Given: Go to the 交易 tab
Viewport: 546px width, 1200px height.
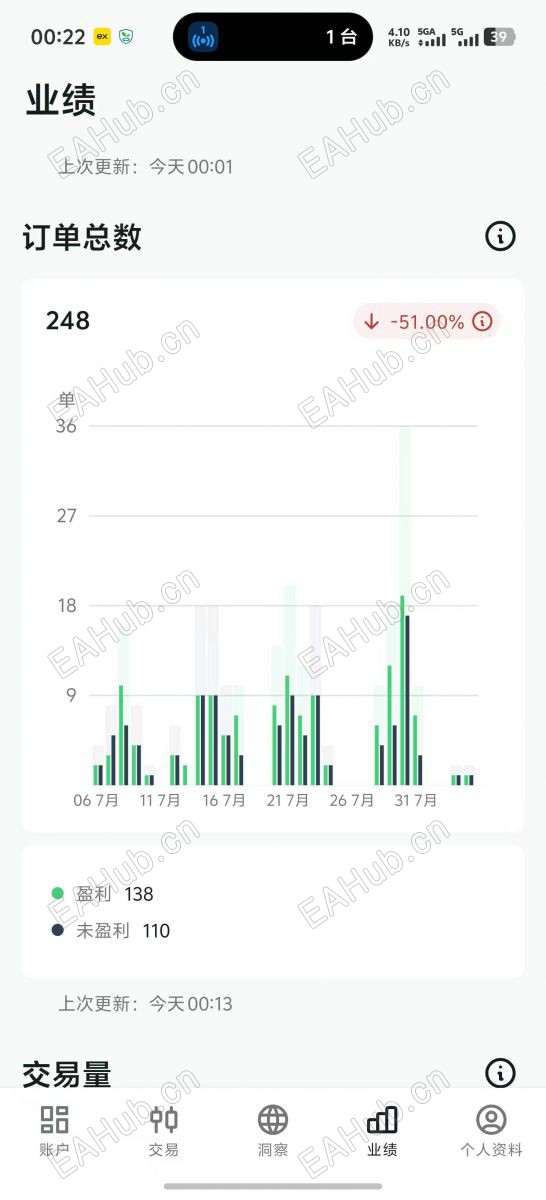Looking at the screenshot, I should tap(164, 1132).
